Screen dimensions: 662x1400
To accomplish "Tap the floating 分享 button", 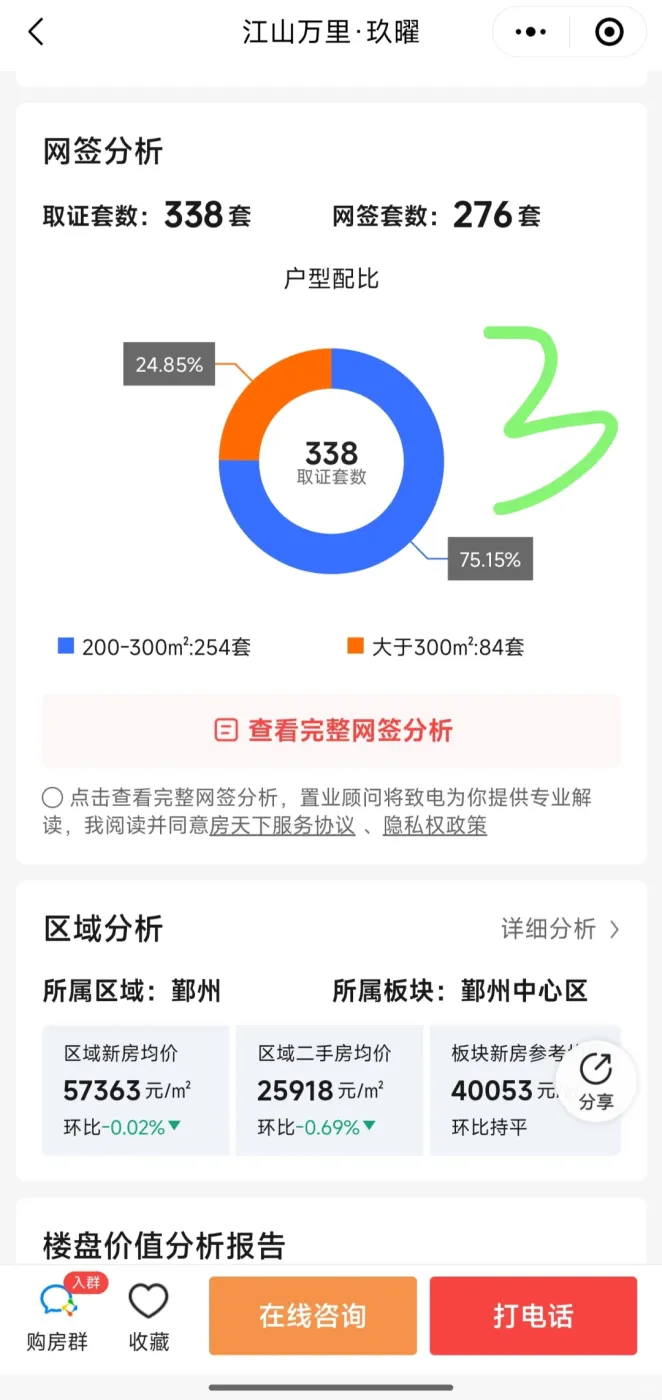I will point(596,1082).
